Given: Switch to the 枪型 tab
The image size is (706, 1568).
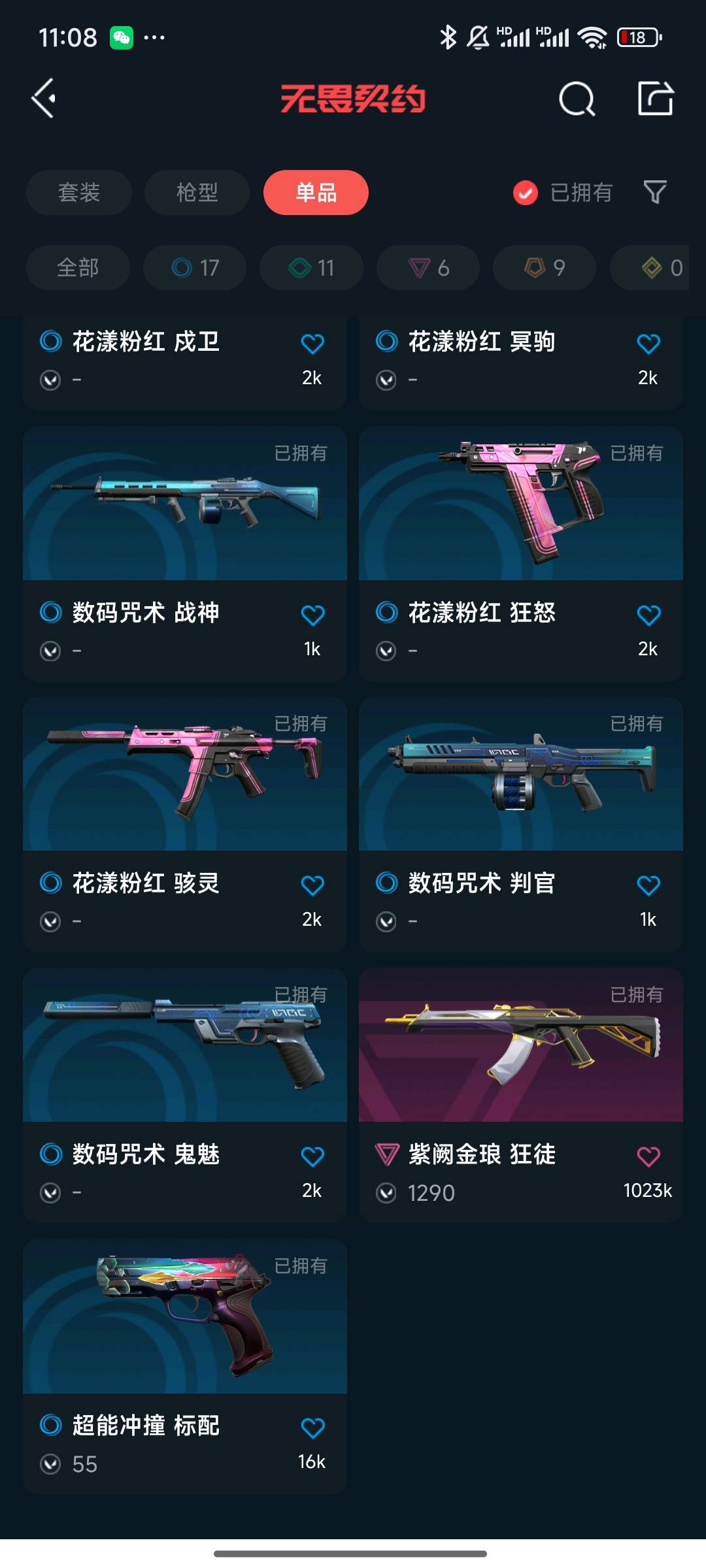Looking at the screenshot, I should tap(197, 193).
